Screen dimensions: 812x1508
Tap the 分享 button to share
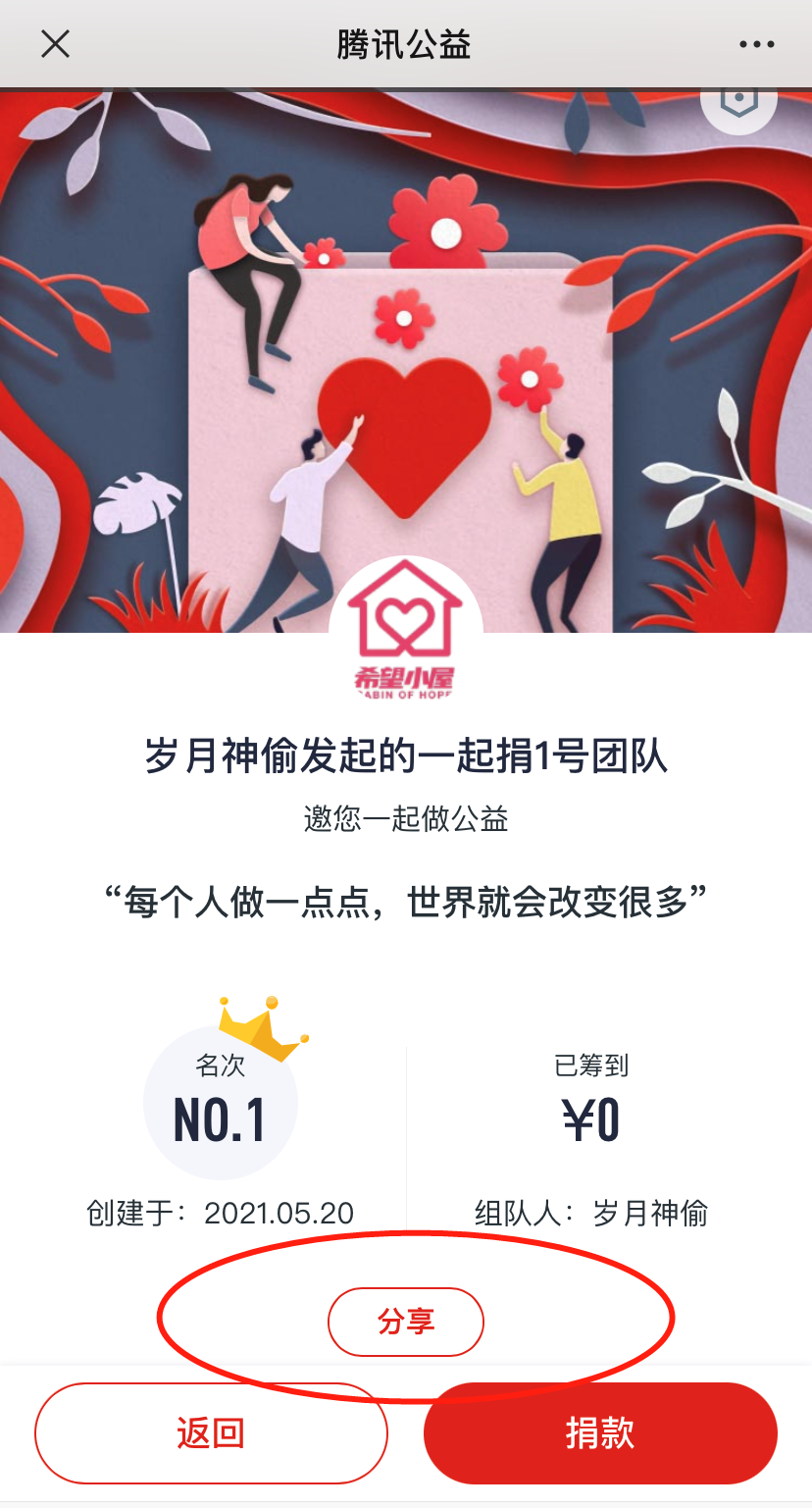click(405, 1322)
